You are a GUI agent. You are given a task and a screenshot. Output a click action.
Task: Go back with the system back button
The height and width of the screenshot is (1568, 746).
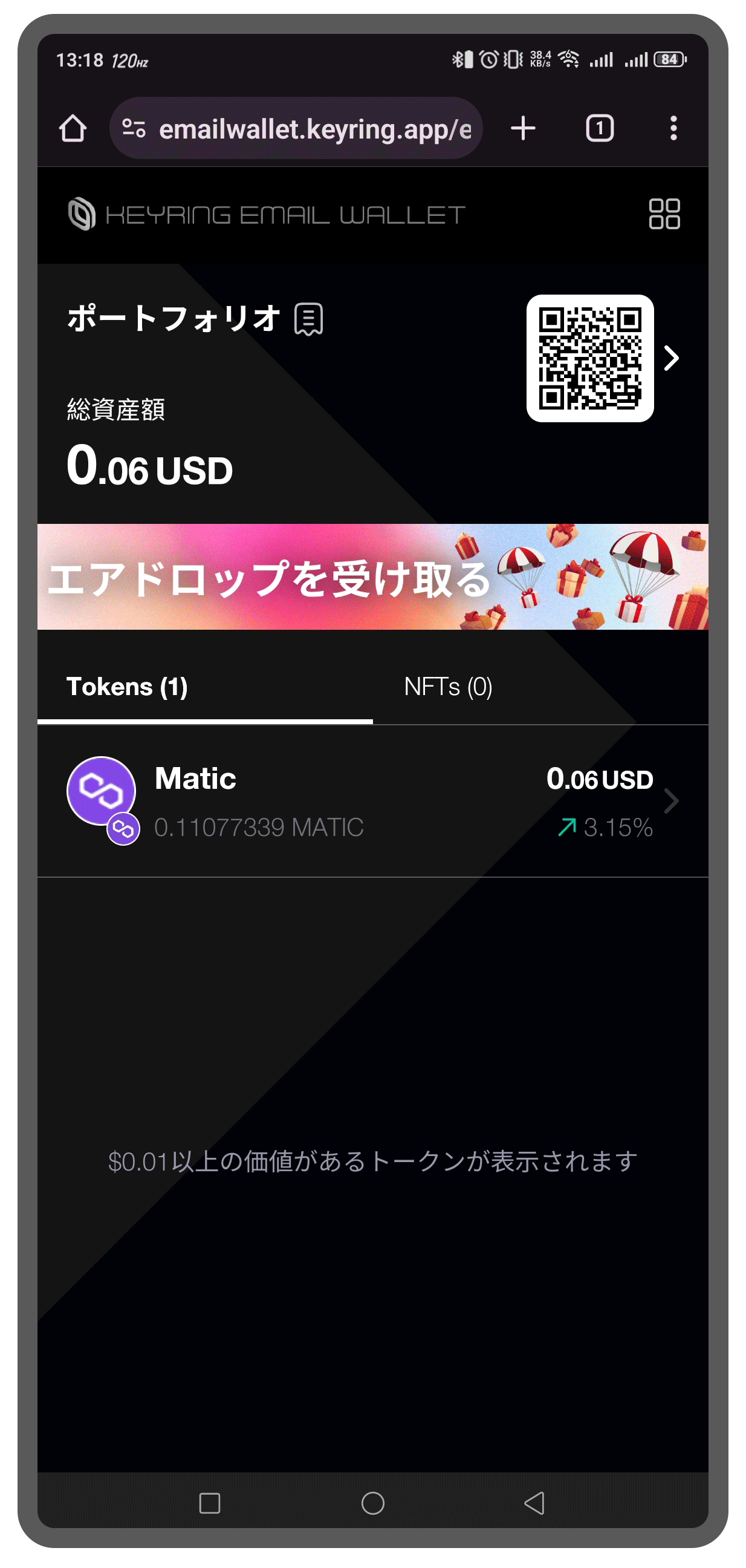[534, 1503]
